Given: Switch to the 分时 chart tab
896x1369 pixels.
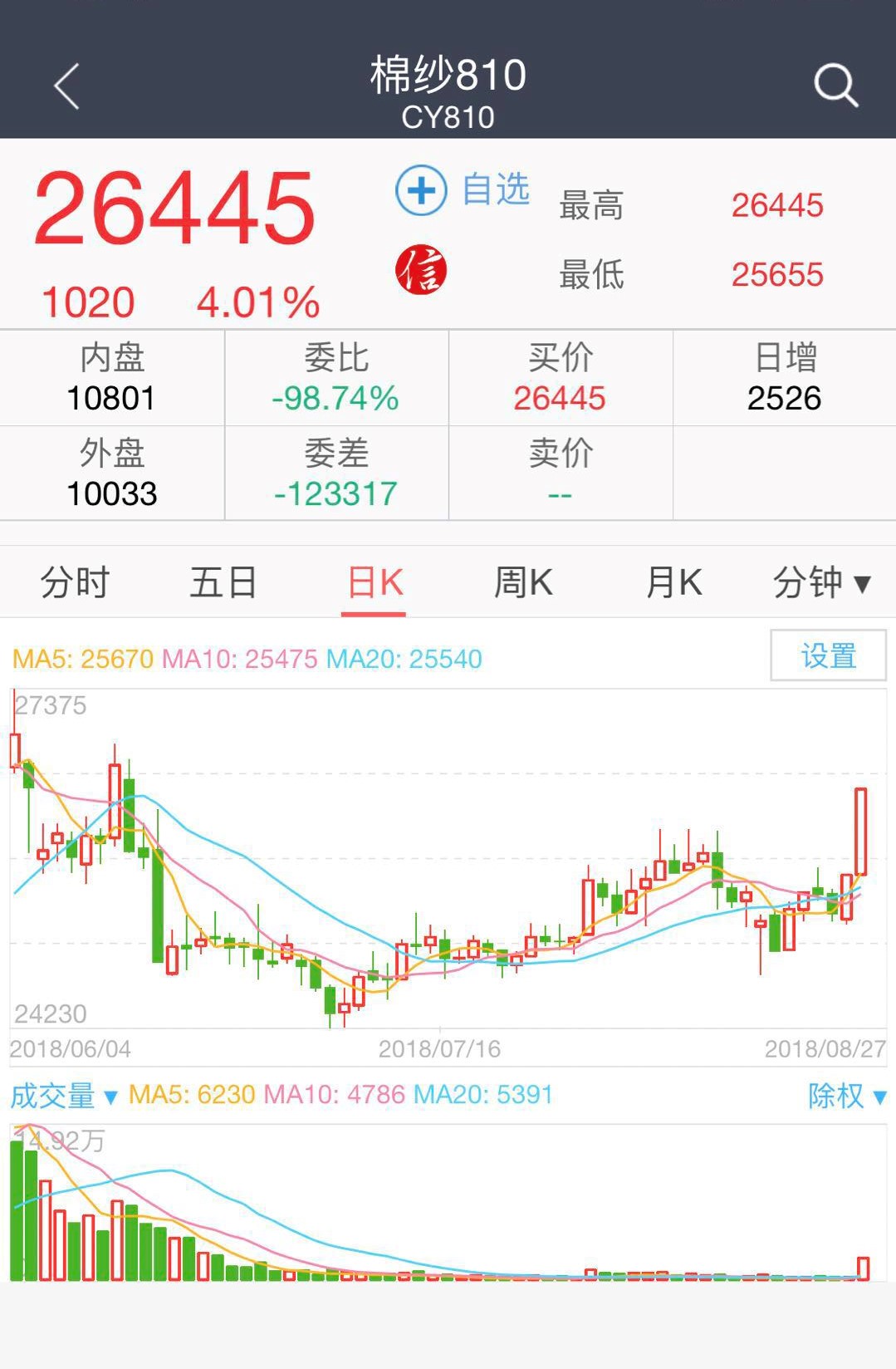Looking at the screenshot, I should pos(75,582).
